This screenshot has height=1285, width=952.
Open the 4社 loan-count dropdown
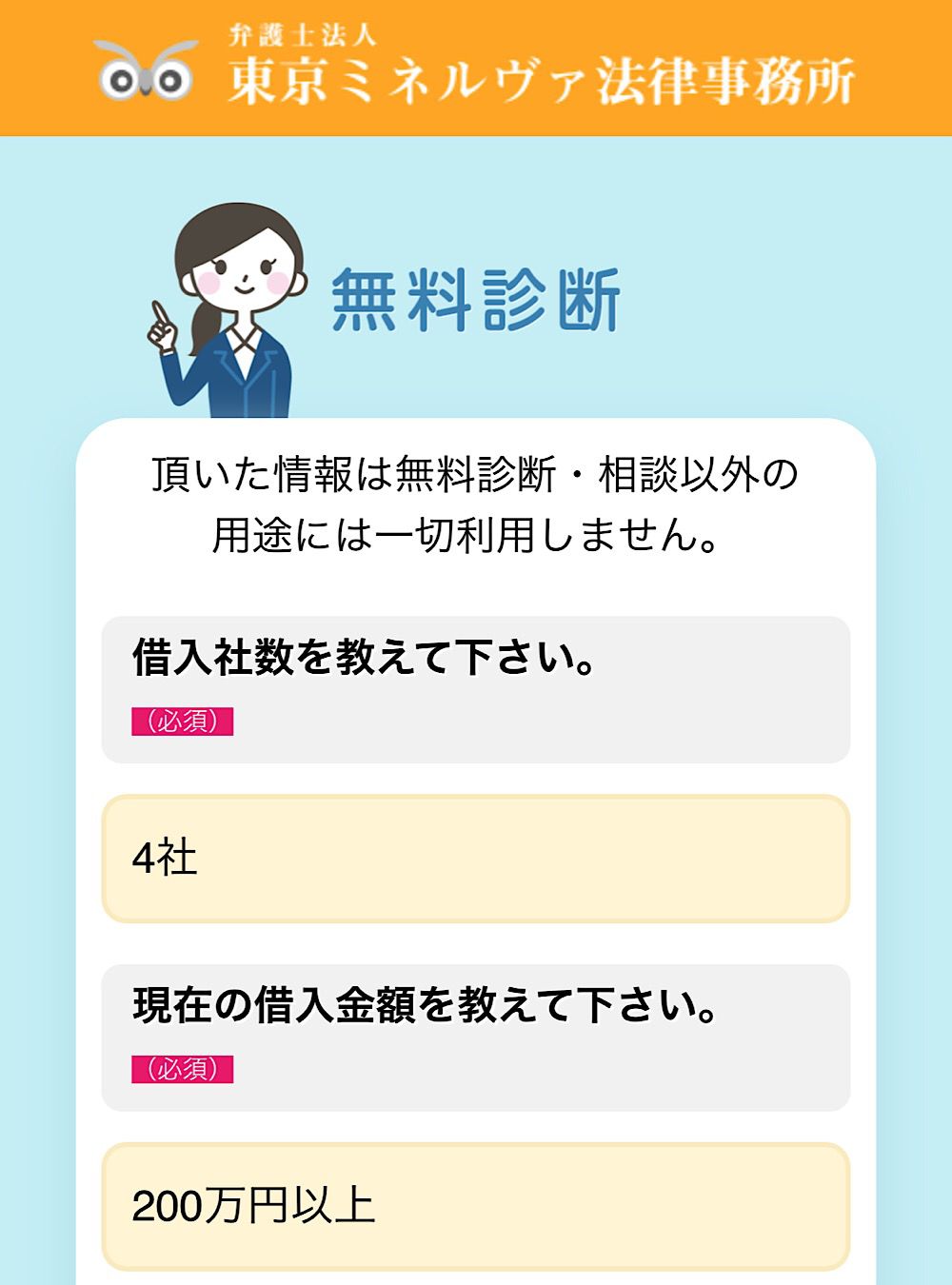point(475,859)
